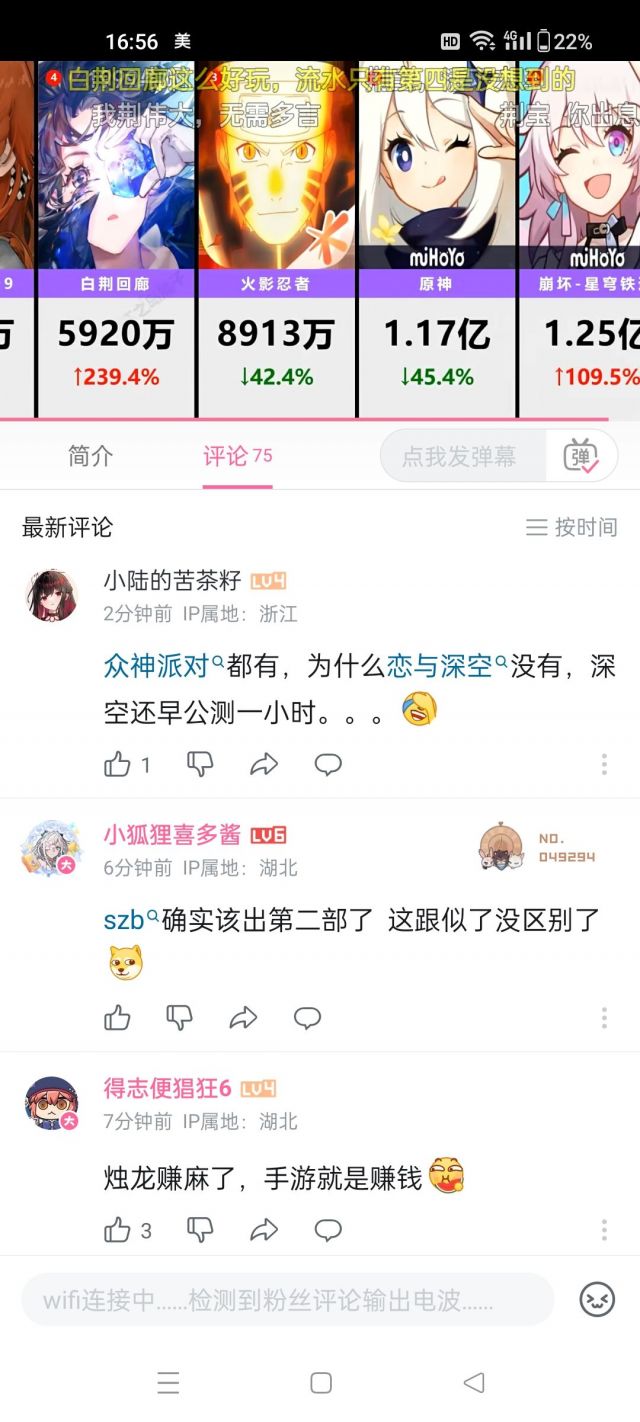Share 得志便猖狂6's comment
Viewport: 640px width, 1422px height.
pos(264,1231)
